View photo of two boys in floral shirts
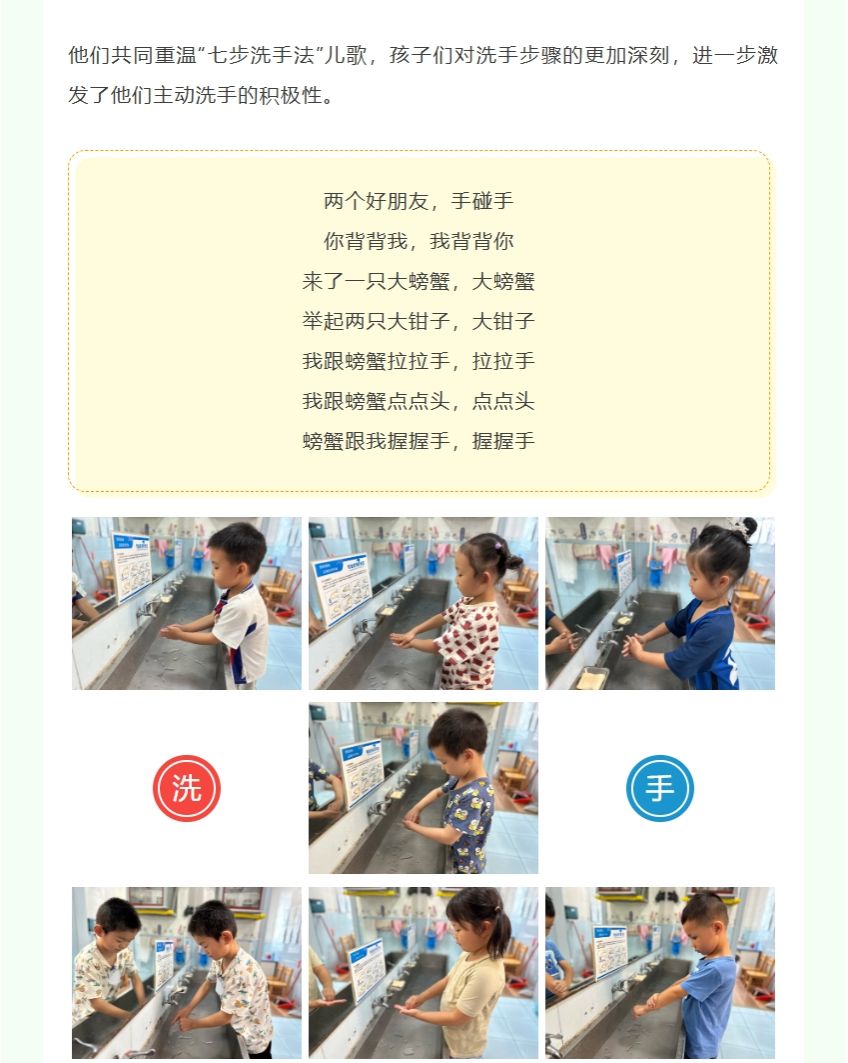The image size is (848, 1063). click(x=186, y=972)
